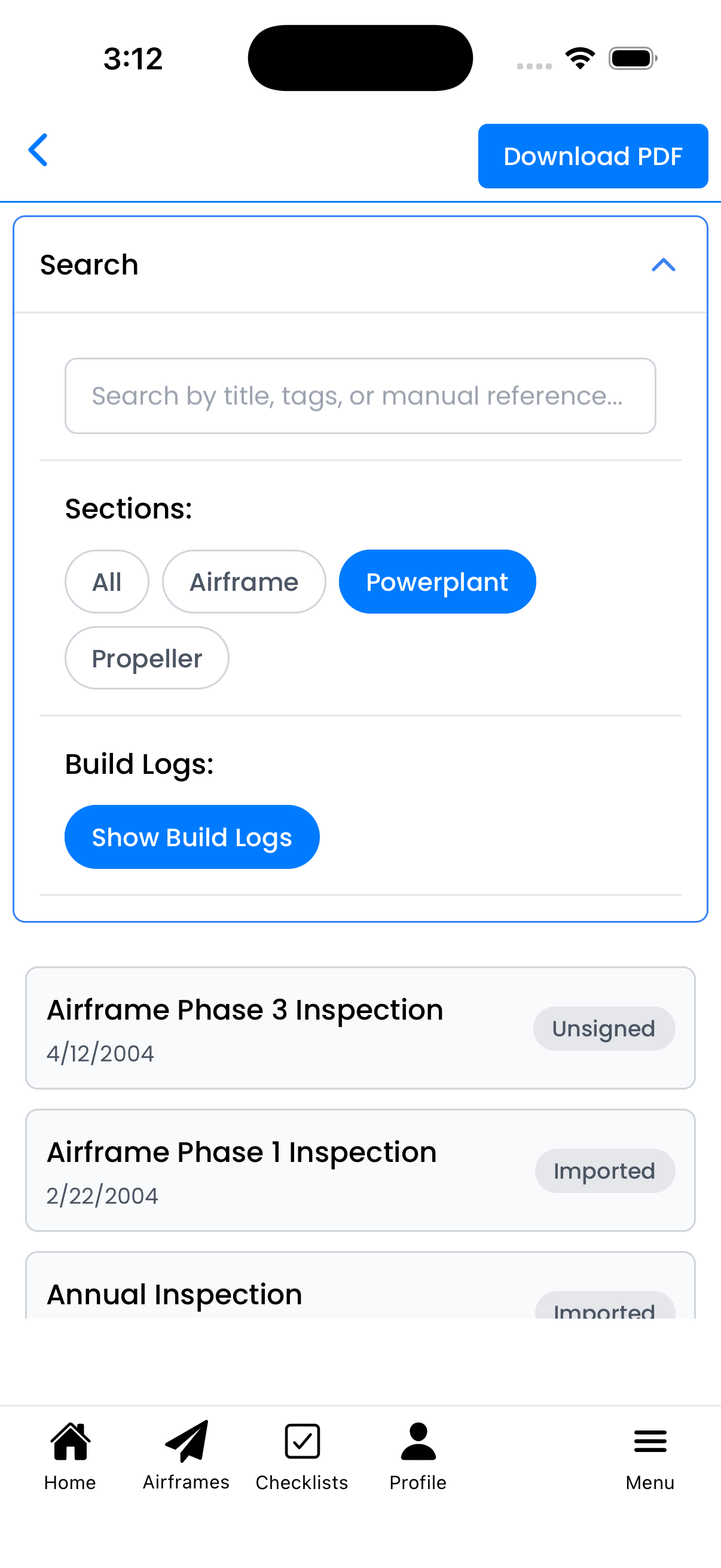Click the search input field
721x1568 pixels.
360,396
